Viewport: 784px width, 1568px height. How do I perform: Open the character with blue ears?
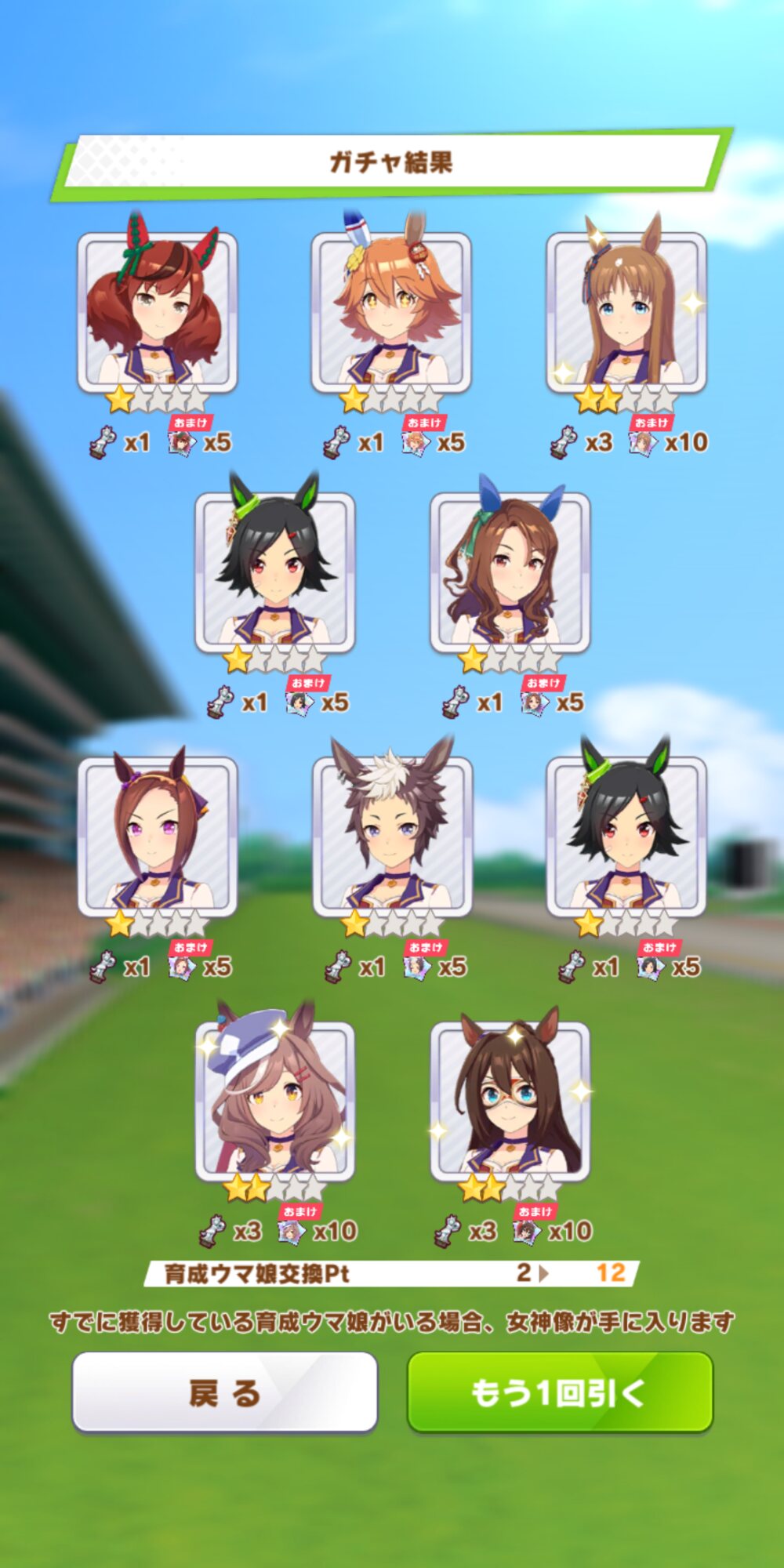510,572
